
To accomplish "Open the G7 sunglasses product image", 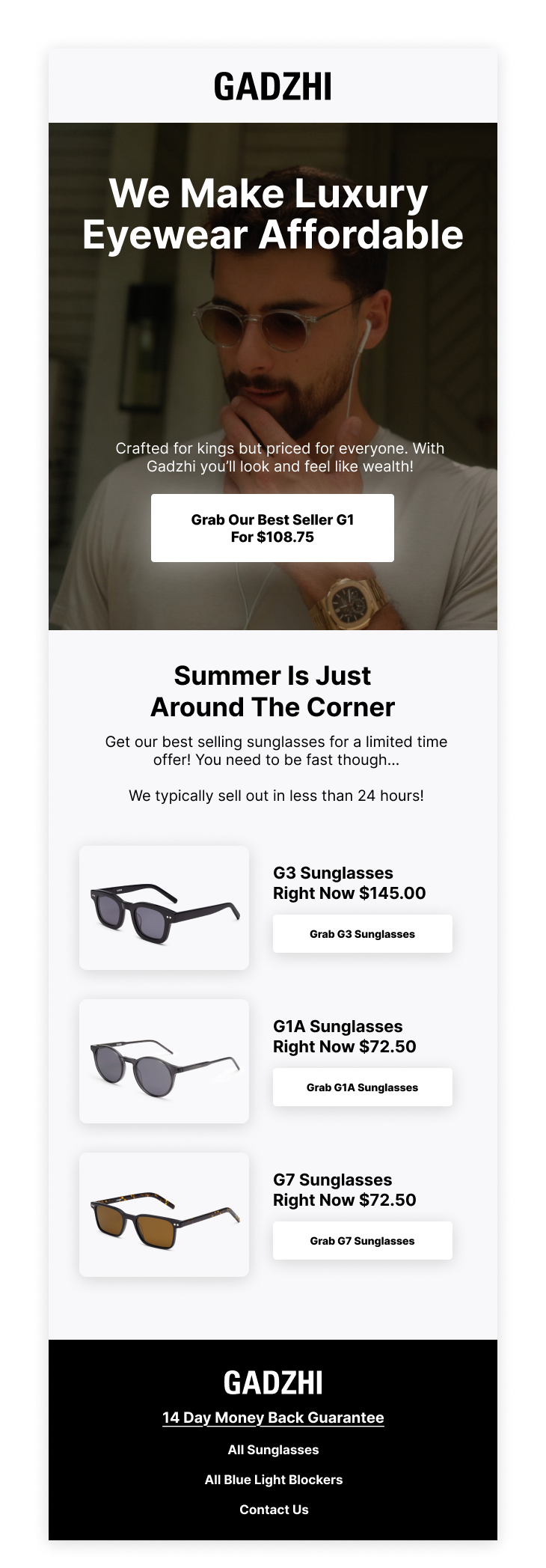I will click(x=164, y=1214).
